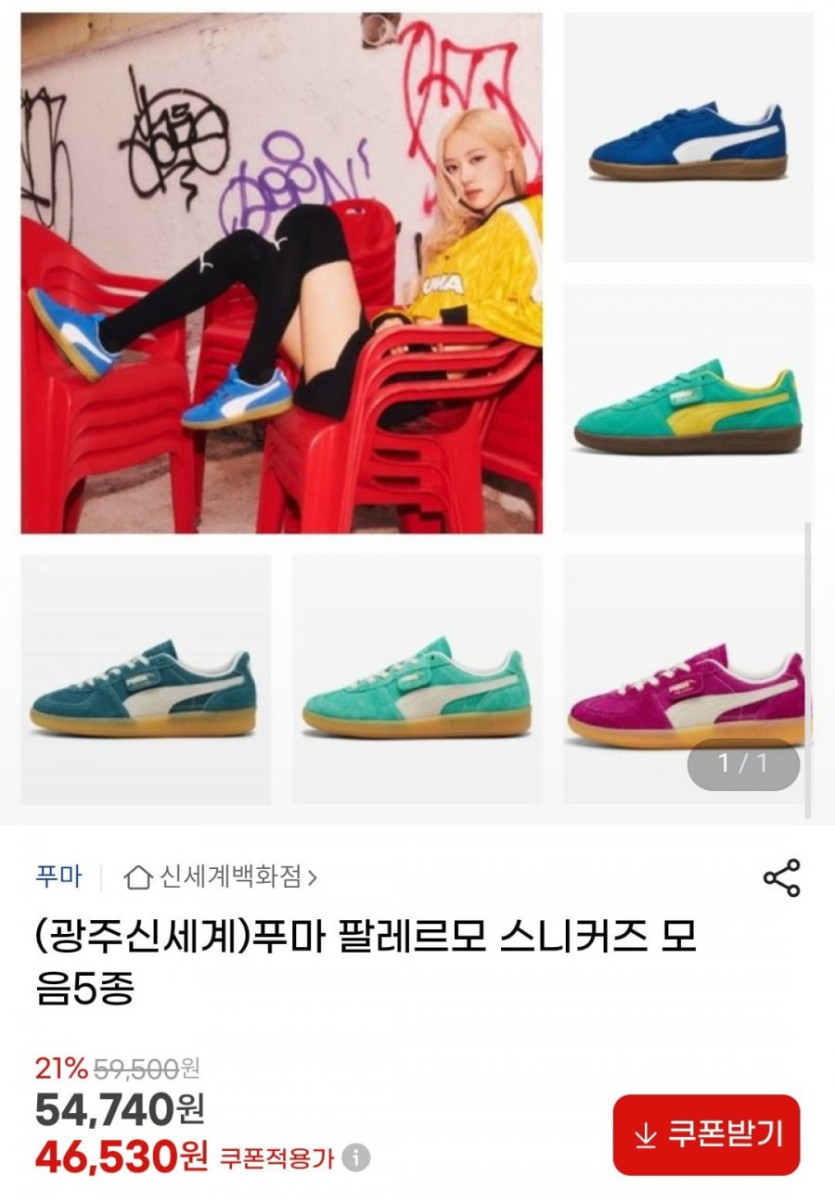Open the product image collage
This screenshot has width=835, height=1202.
[x=417, y=410]
